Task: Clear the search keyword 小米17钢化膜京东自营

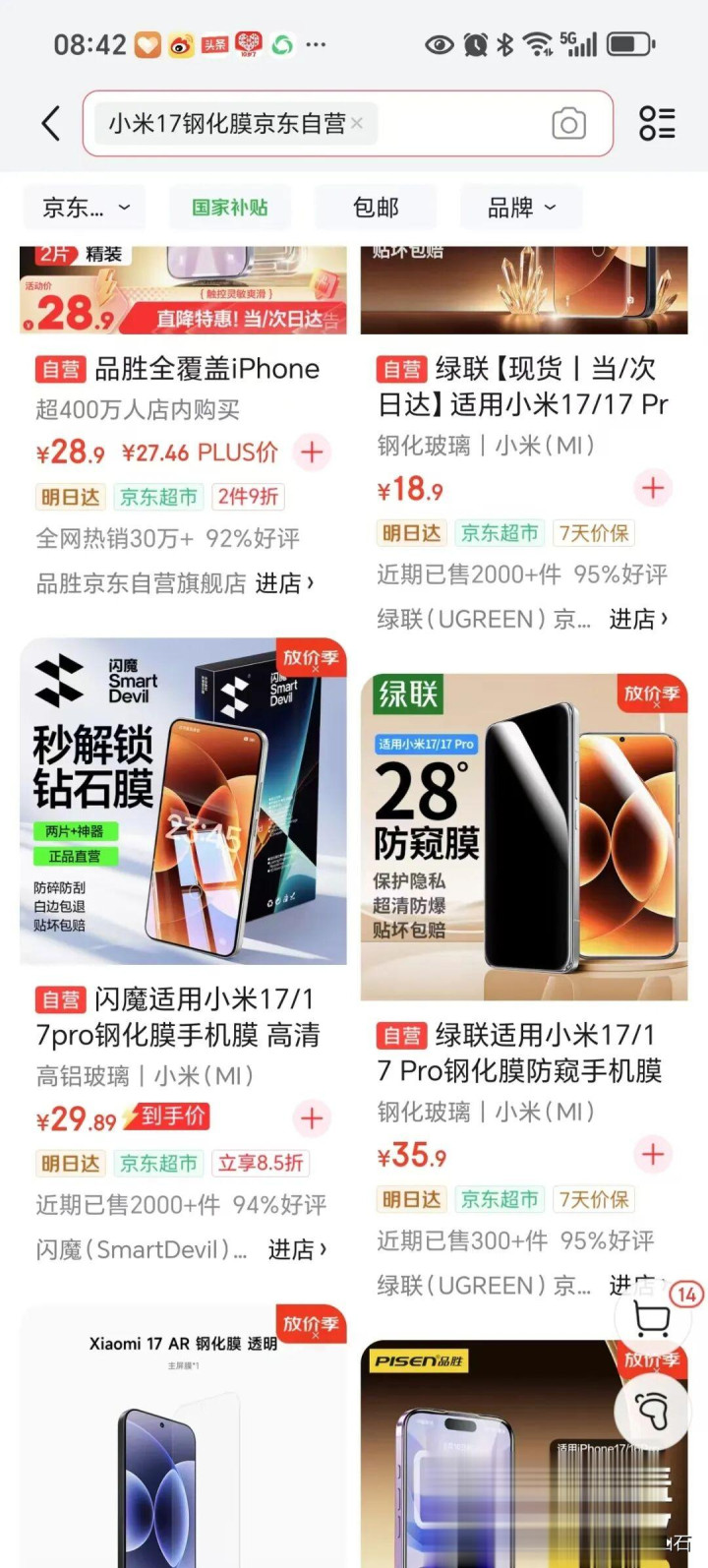Action: click(x=357, y=123)
